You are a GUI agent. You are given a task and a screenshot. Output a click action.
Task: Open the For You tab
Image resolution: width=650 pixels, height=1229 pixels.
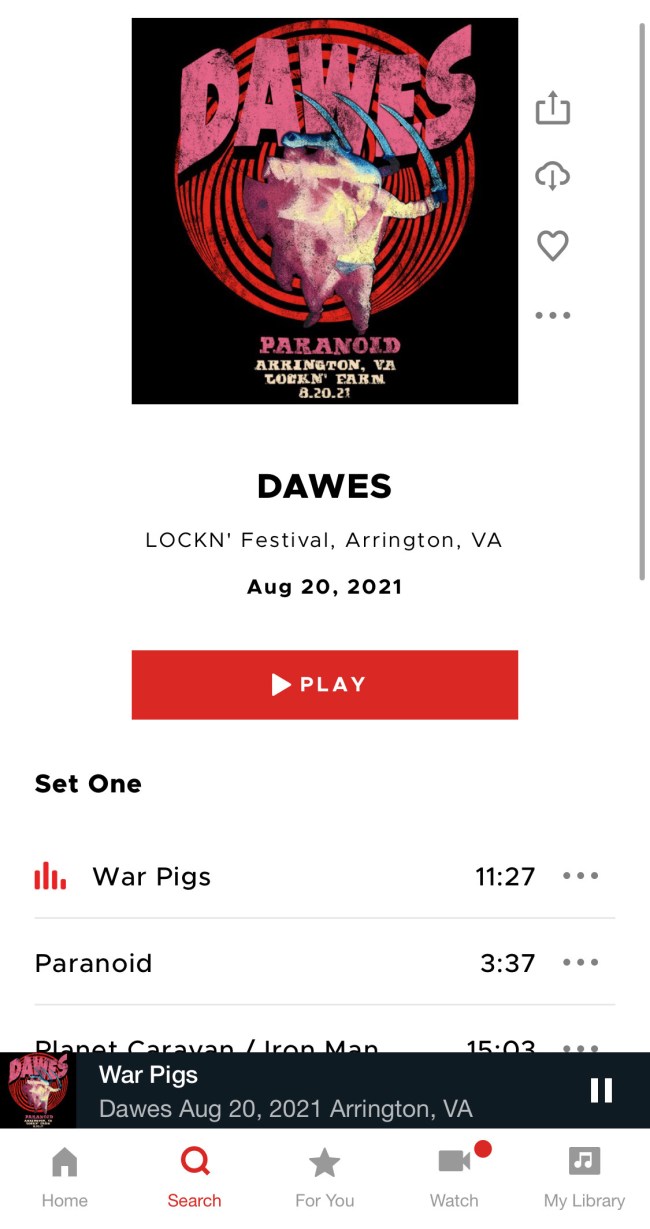[324, 1177]
